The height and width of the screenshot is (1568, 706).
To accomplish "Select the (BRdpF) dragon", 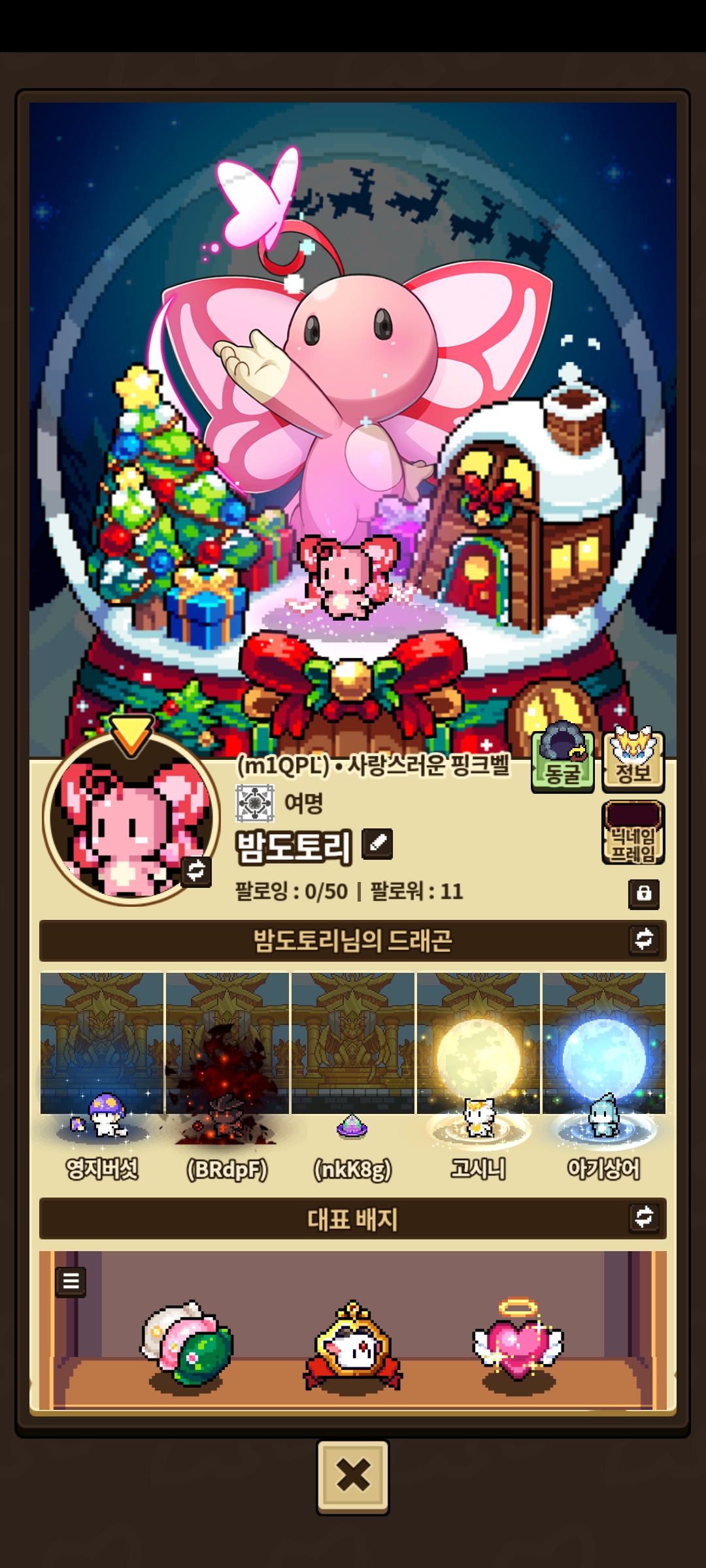I will click(227, 1078).
